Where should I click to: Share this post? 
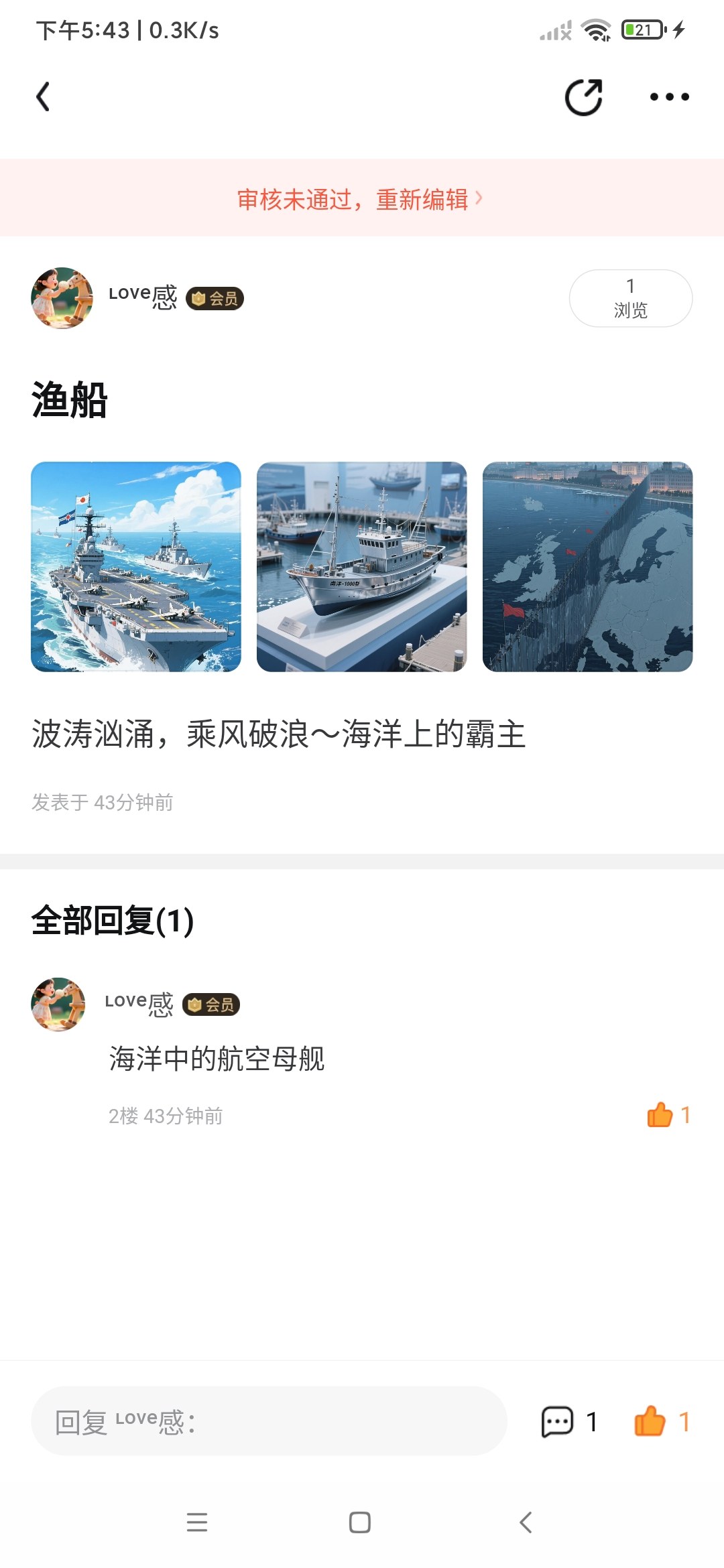[x=583, y=97]
